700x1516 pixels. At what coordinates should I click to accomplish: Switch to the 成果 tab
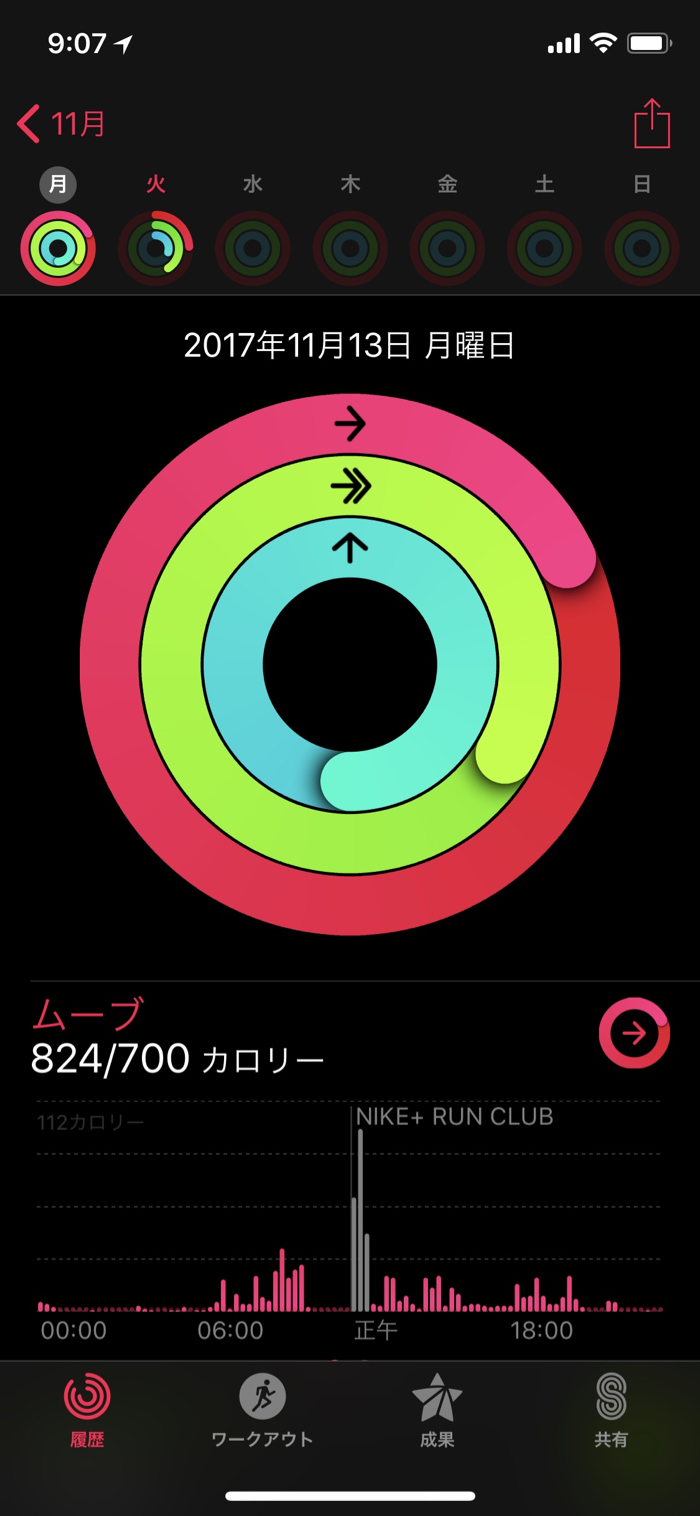pyautogui.click(x=437, y=1410)
